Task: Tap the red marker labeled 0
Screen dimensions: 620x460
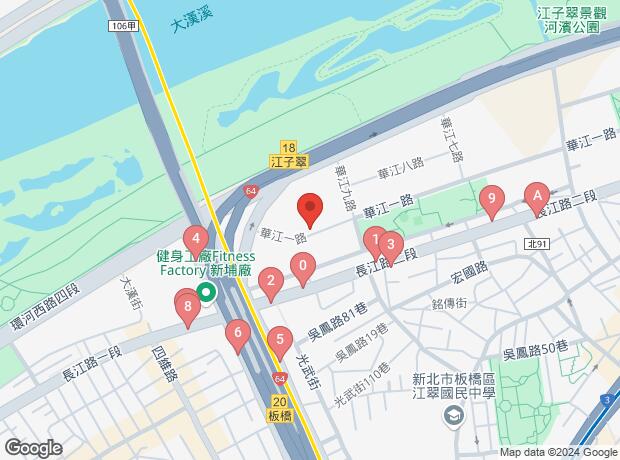Action: pos(303,266)
